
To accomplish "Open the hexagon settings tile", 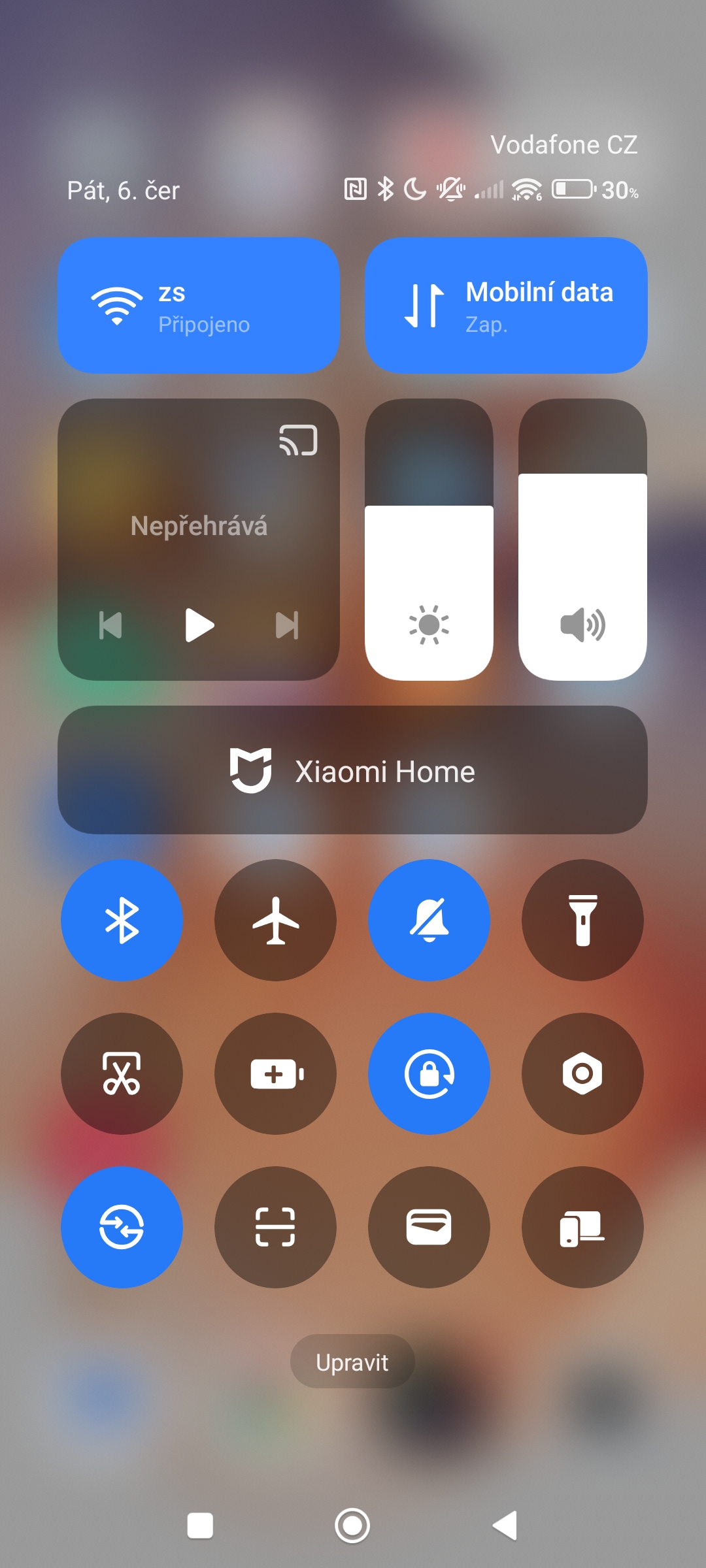I will [x=582, y=1073].
